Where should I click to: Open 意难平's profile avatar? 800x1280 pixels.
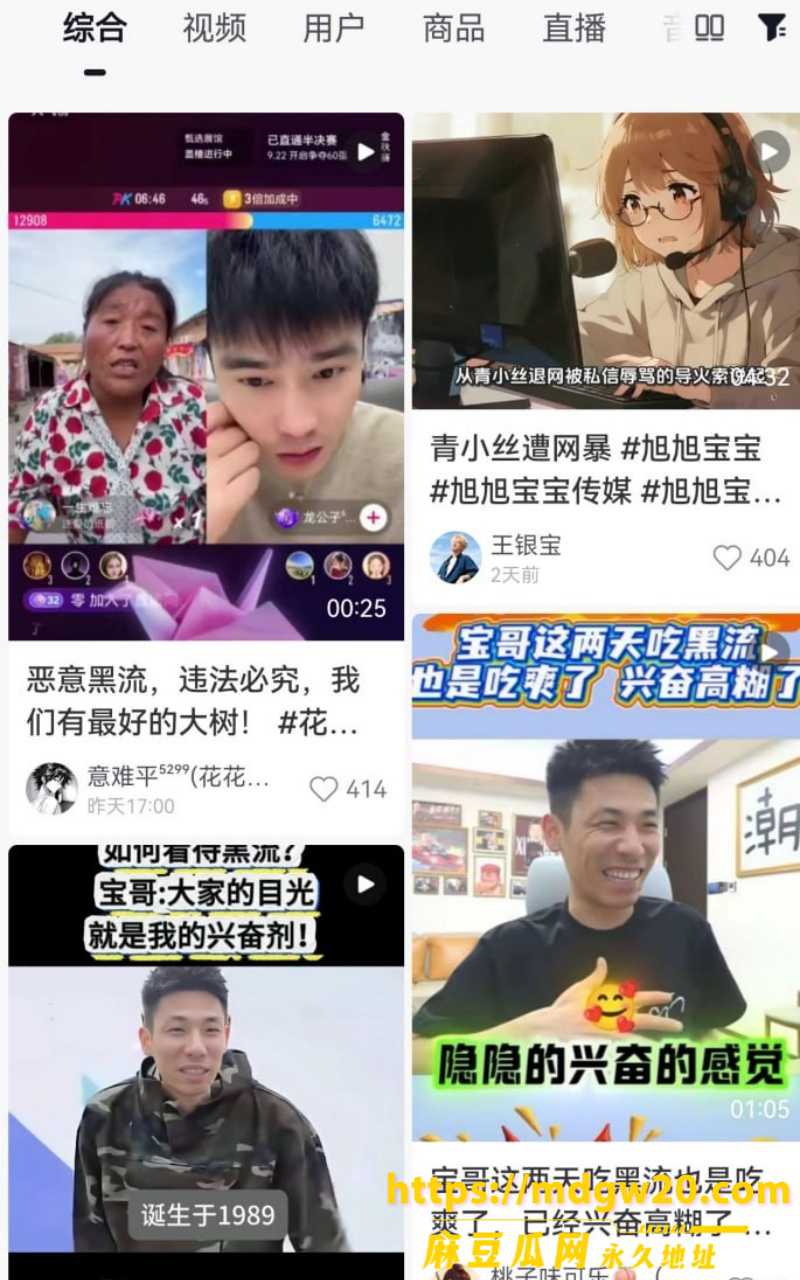point(52,788)
